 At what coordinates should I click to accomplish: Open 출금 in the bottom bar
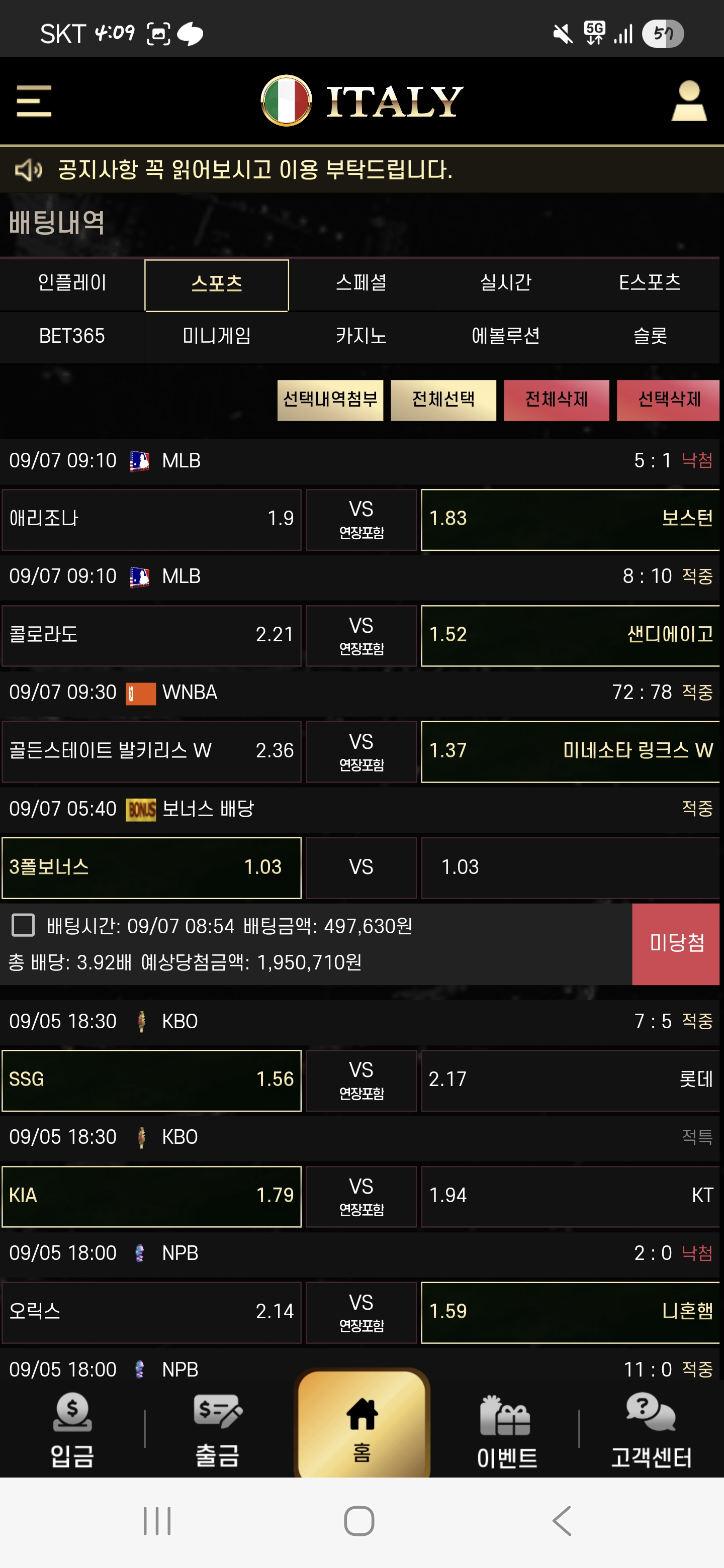(x=217, y=1430)
